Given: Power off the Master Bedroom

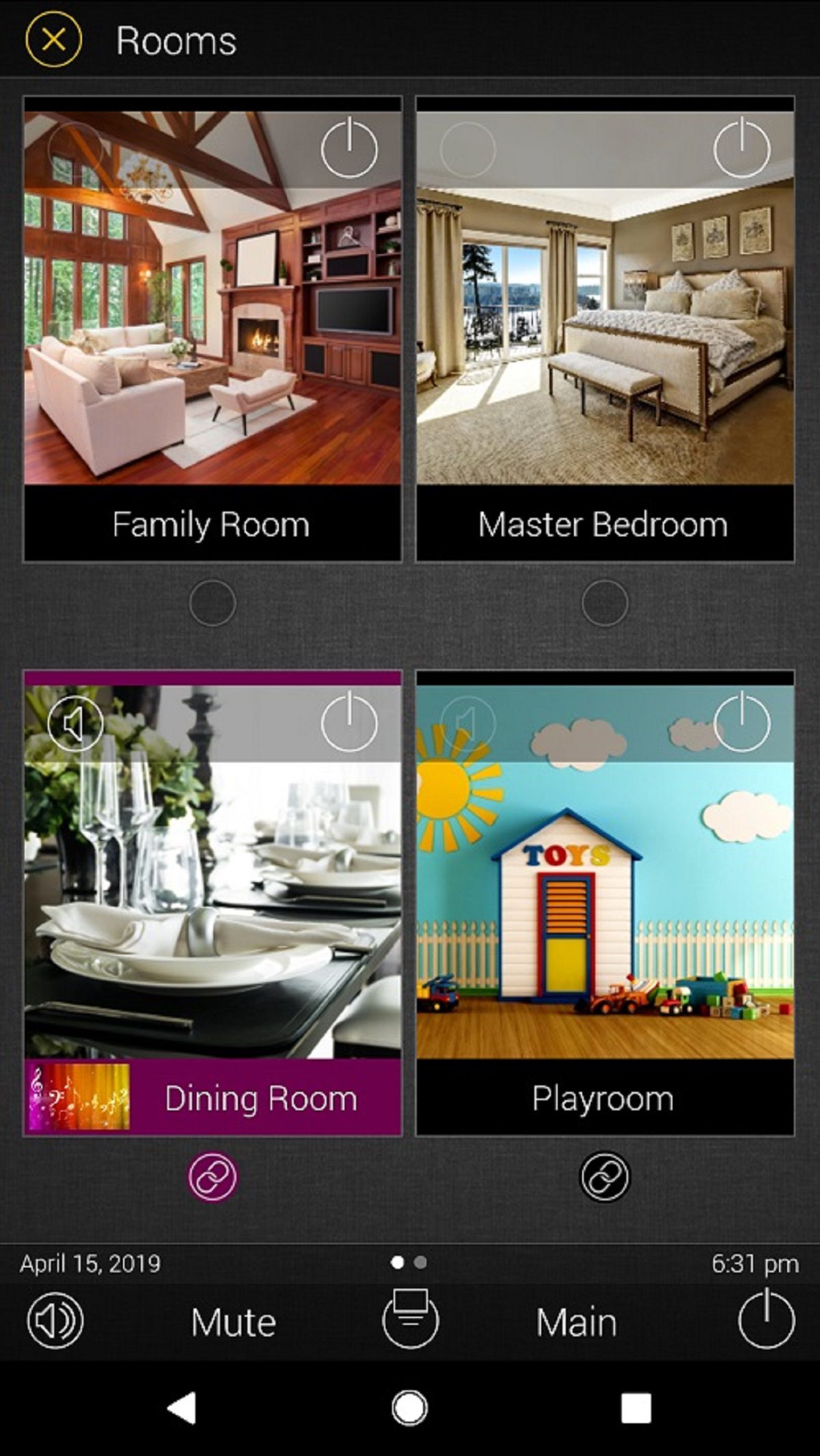Looking at the screenshot, I should (741, 148).
